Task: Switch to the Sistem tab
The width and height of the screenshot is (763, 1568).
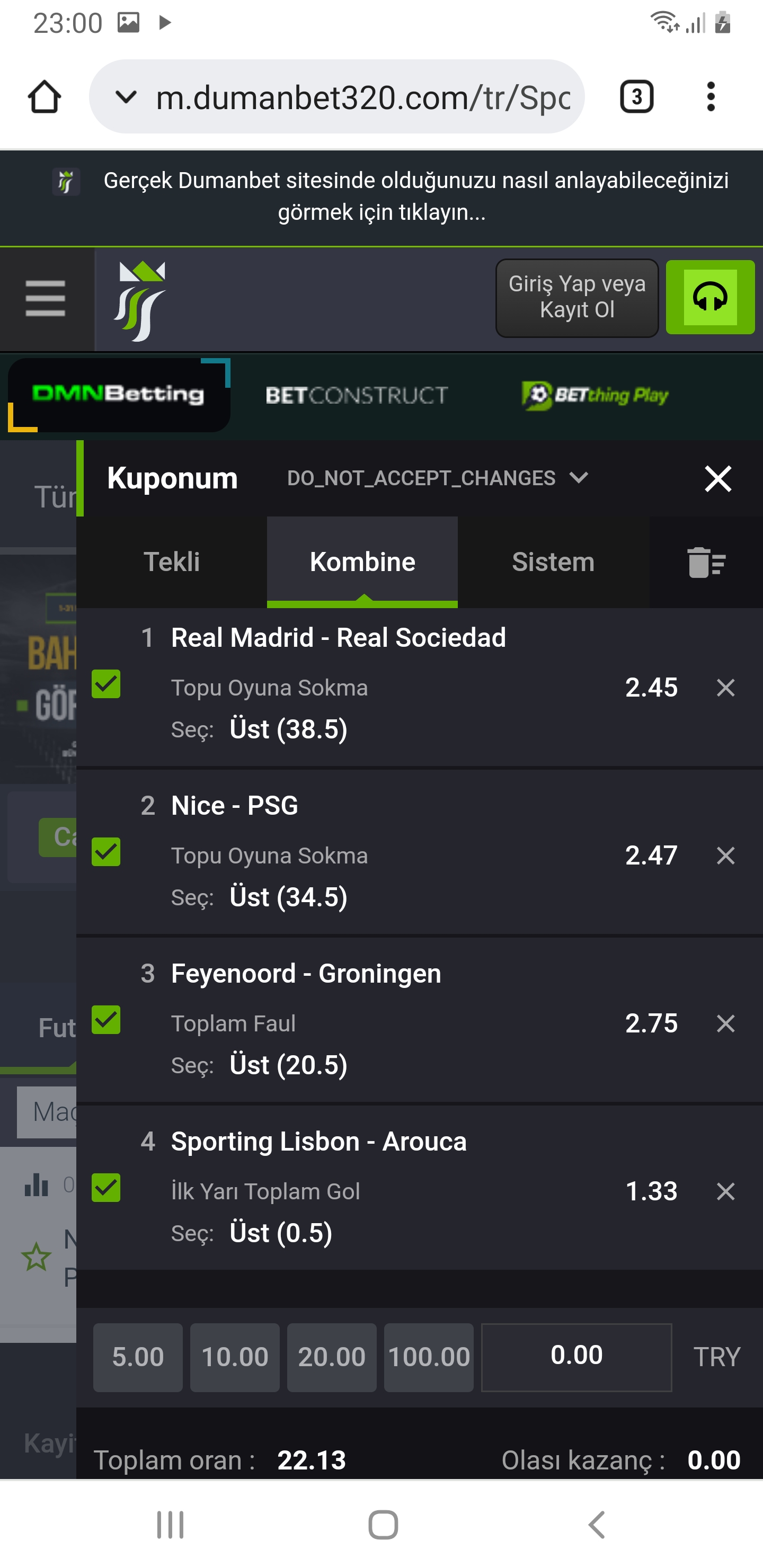Action: (552, 561)
